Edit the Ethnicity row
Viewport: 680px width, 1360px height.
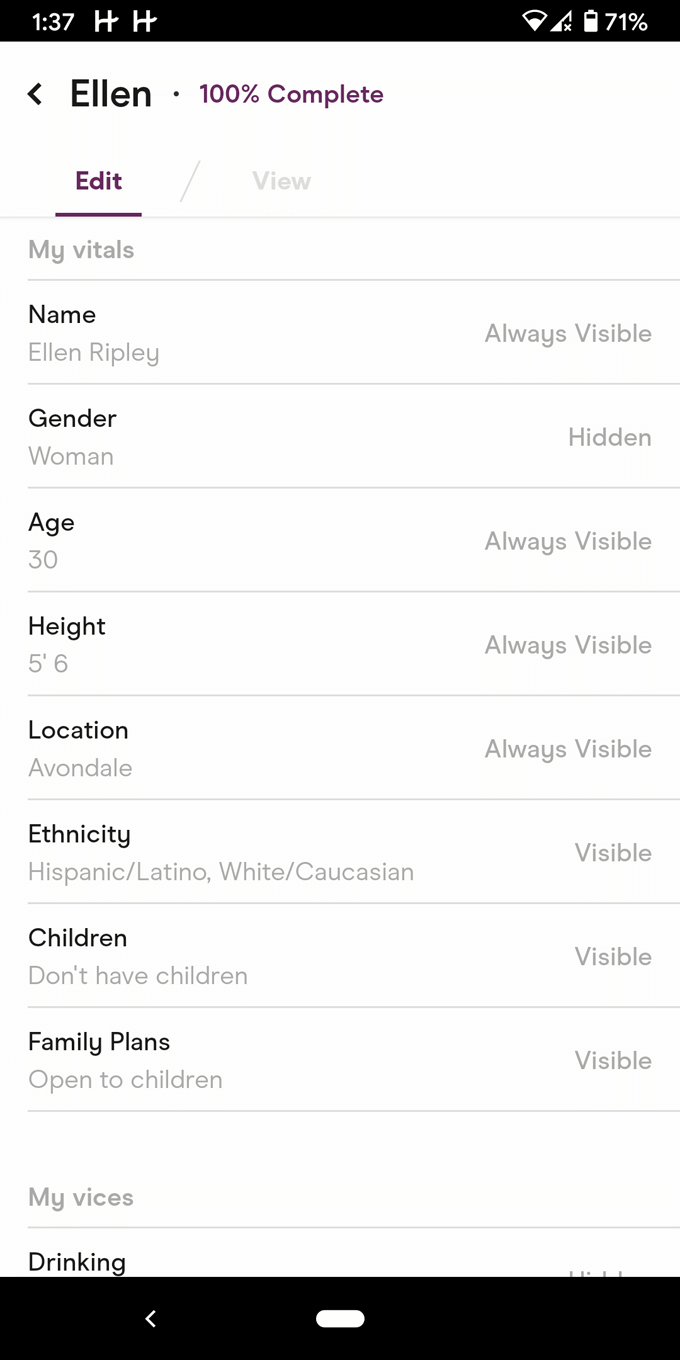tap(340, 852)
